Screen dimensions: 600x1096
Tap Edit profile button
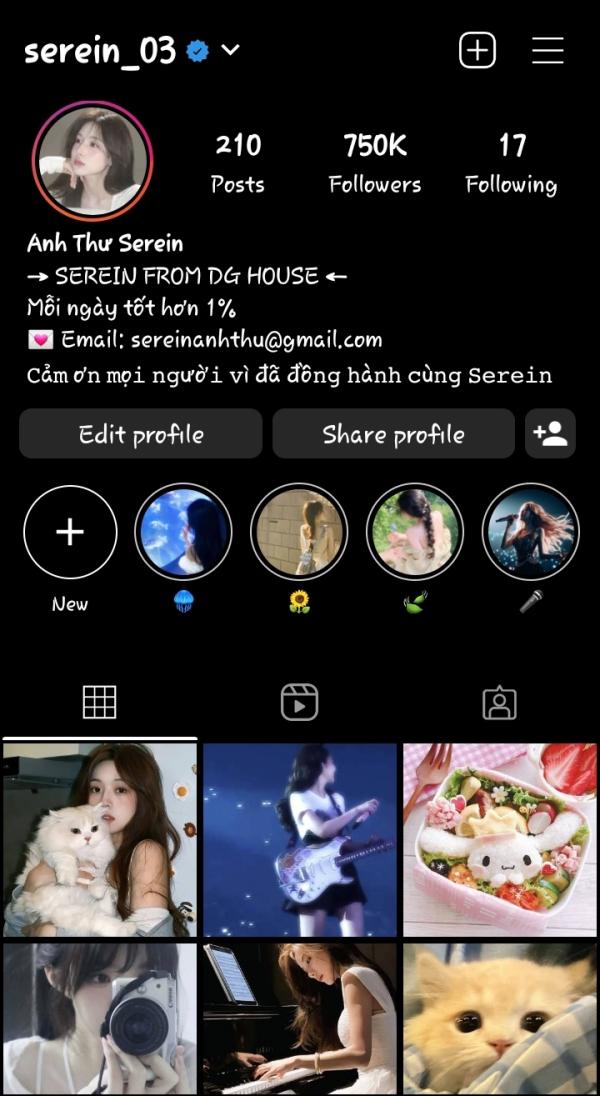point(141,434)
